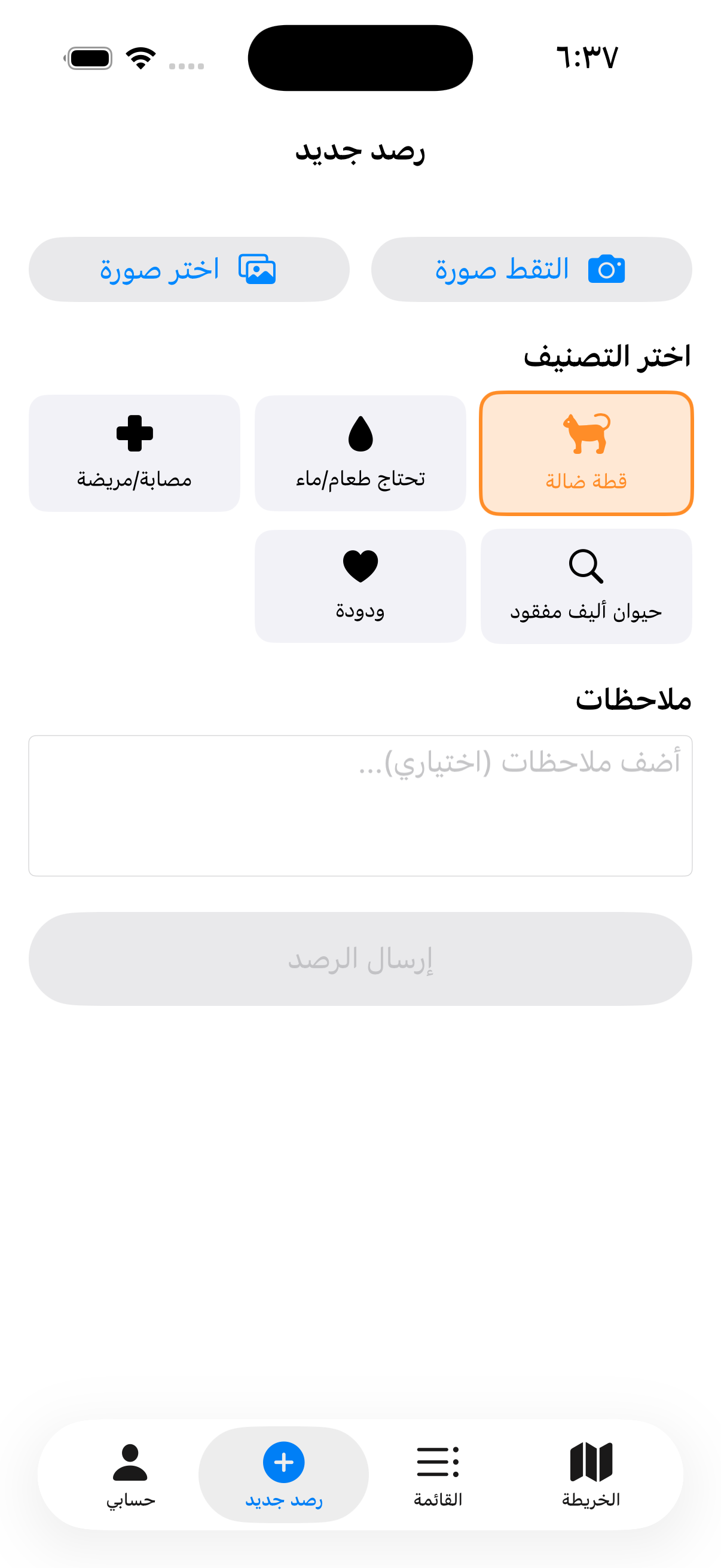Select the مصابة/مريضة category
This screenshot has height=1568, width=721.
(x=135, y=453)
